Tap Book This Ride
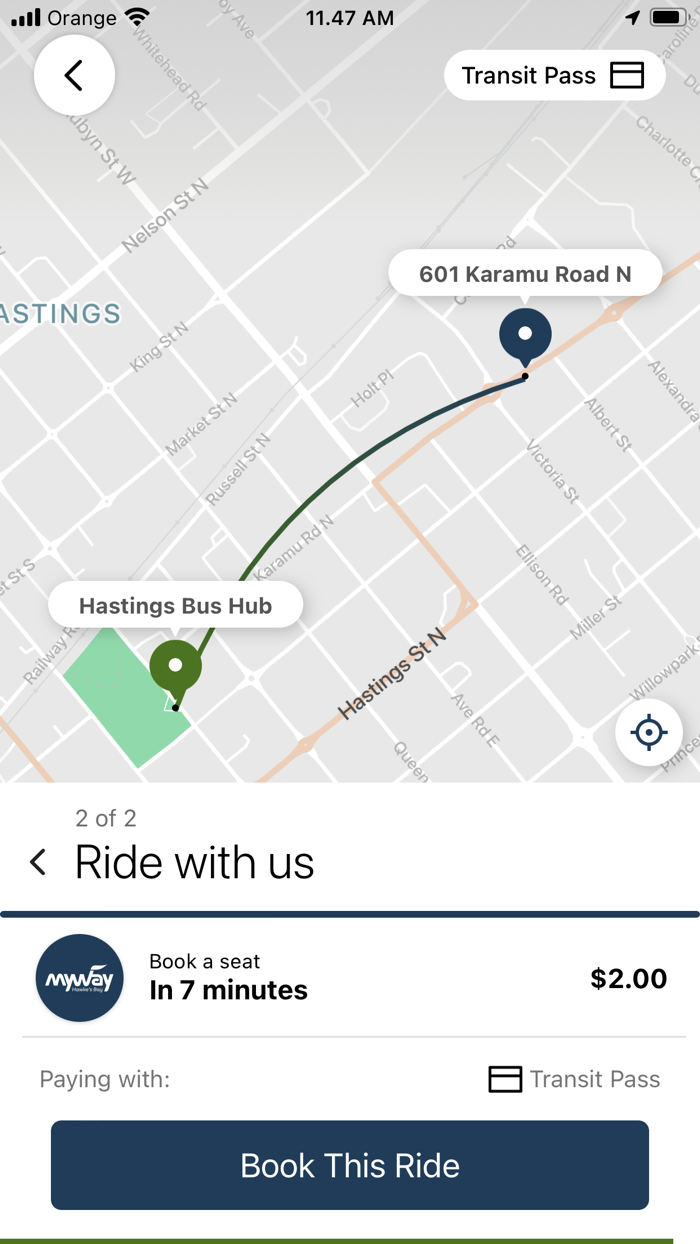Viewport: 700px width, 1244px height. point(350,1165)
